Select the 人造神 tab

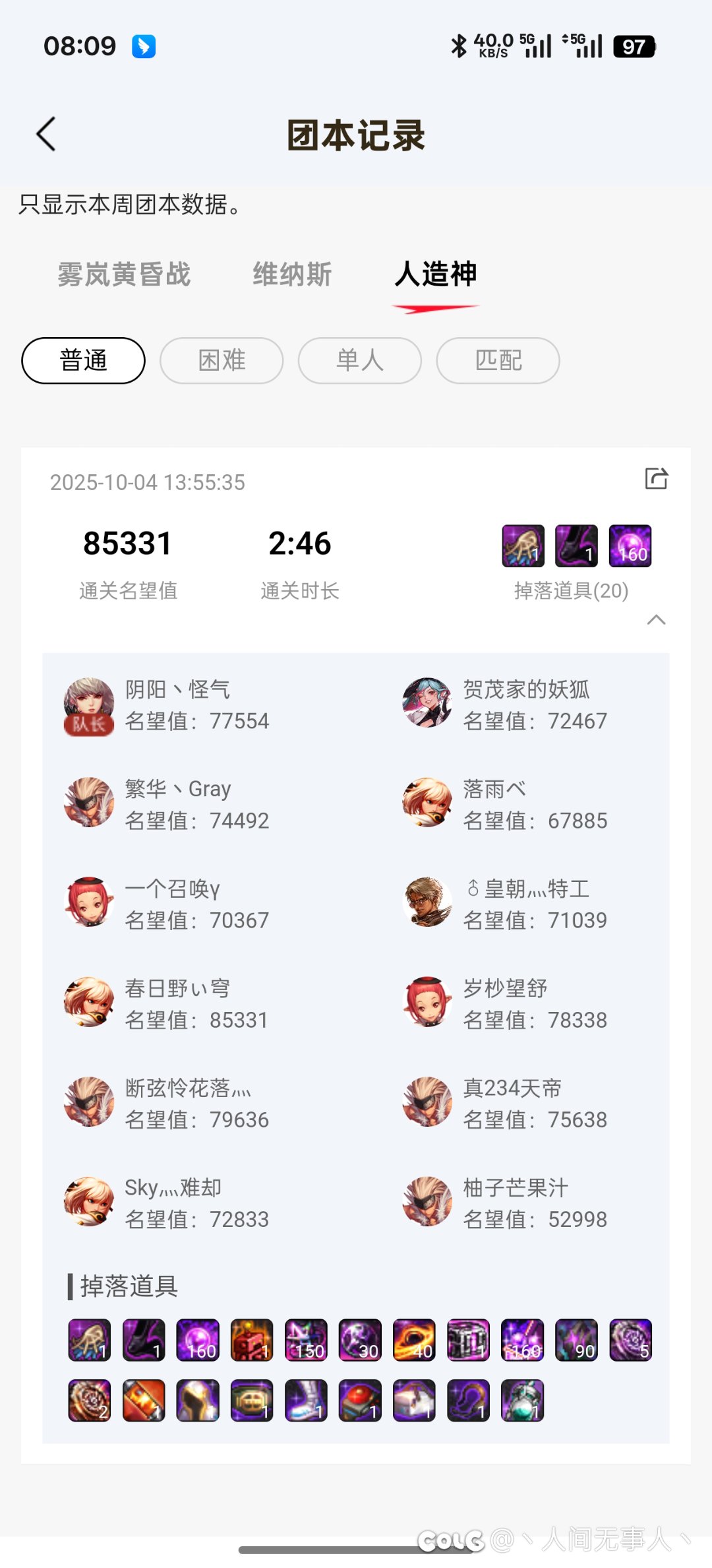(435, 274)
